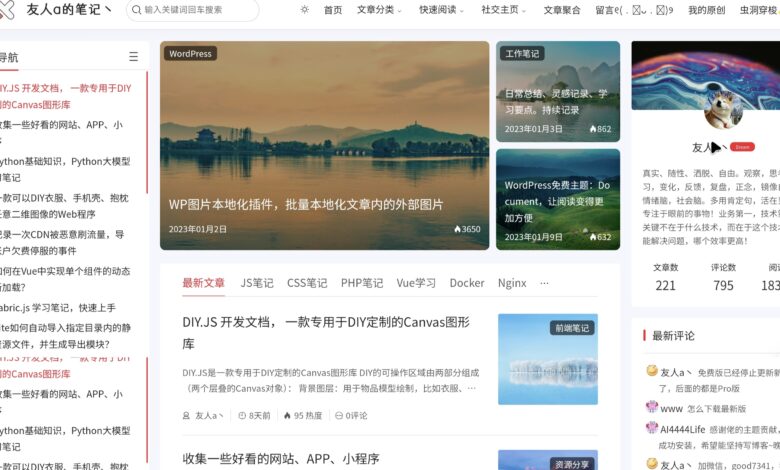Open the WordPress免费主题 Document card
Image resolution: width=780 pixels, height=470 pixels.
[x=557, y=198]
